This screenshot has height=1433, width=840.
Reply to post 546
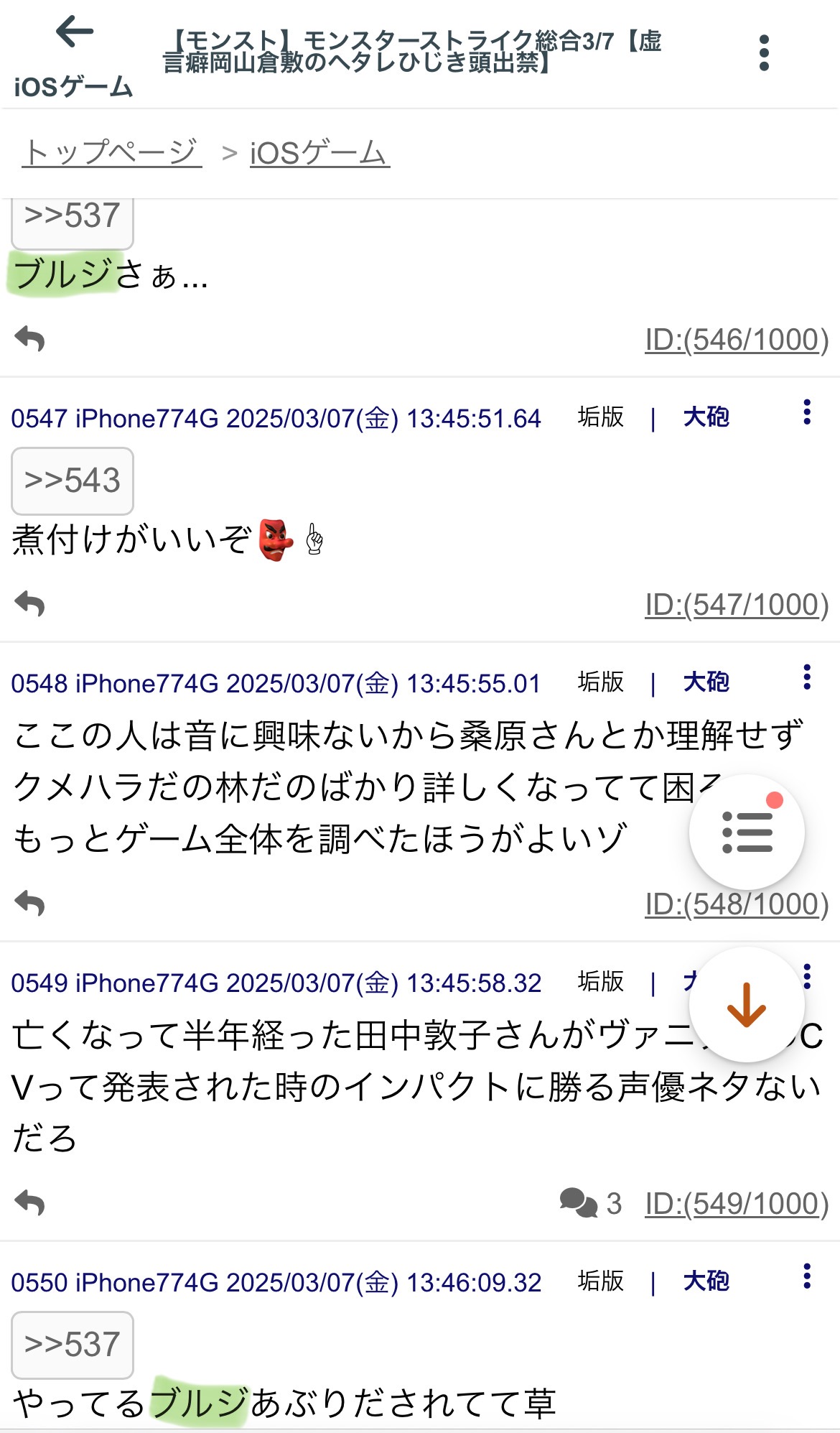(x=30, y=339)
